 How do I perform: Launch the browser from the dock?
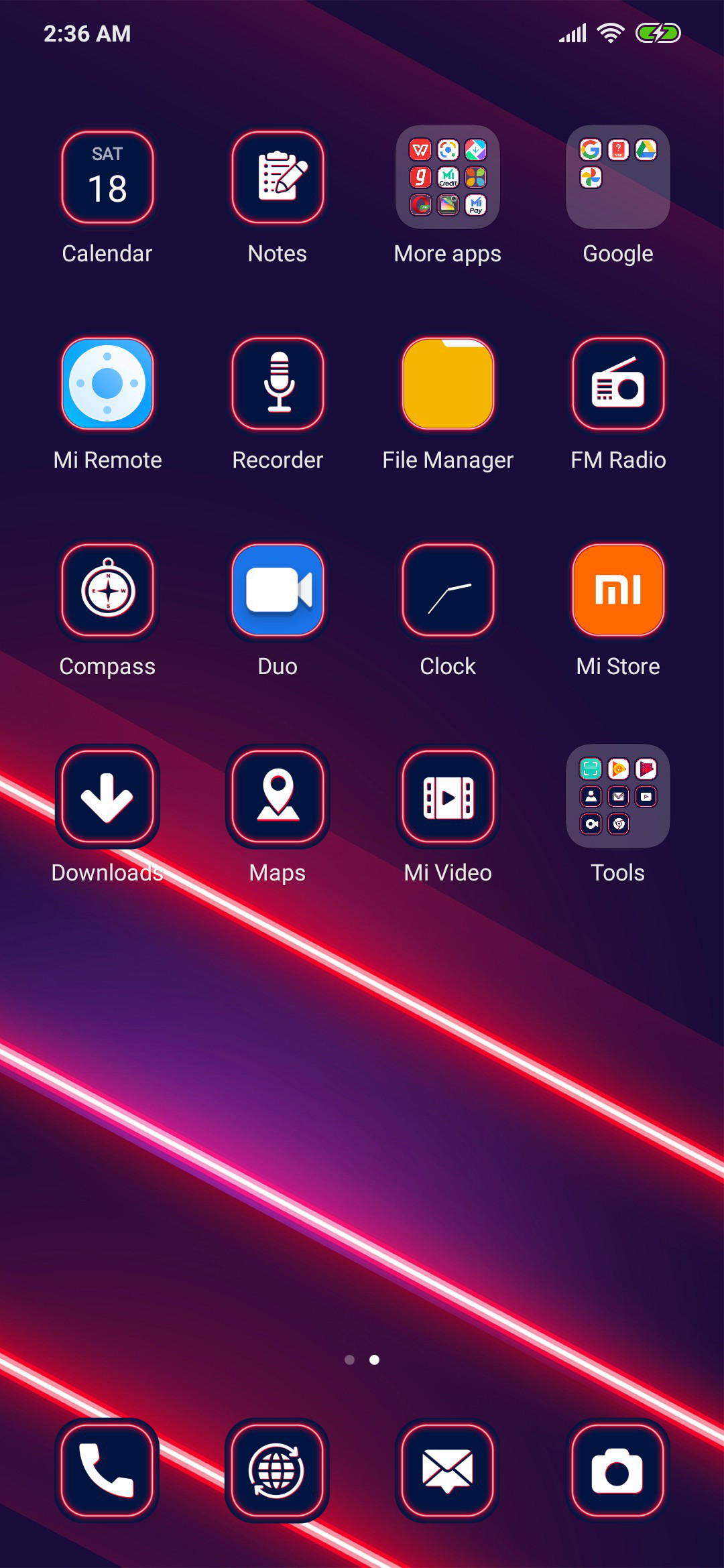278,1471
